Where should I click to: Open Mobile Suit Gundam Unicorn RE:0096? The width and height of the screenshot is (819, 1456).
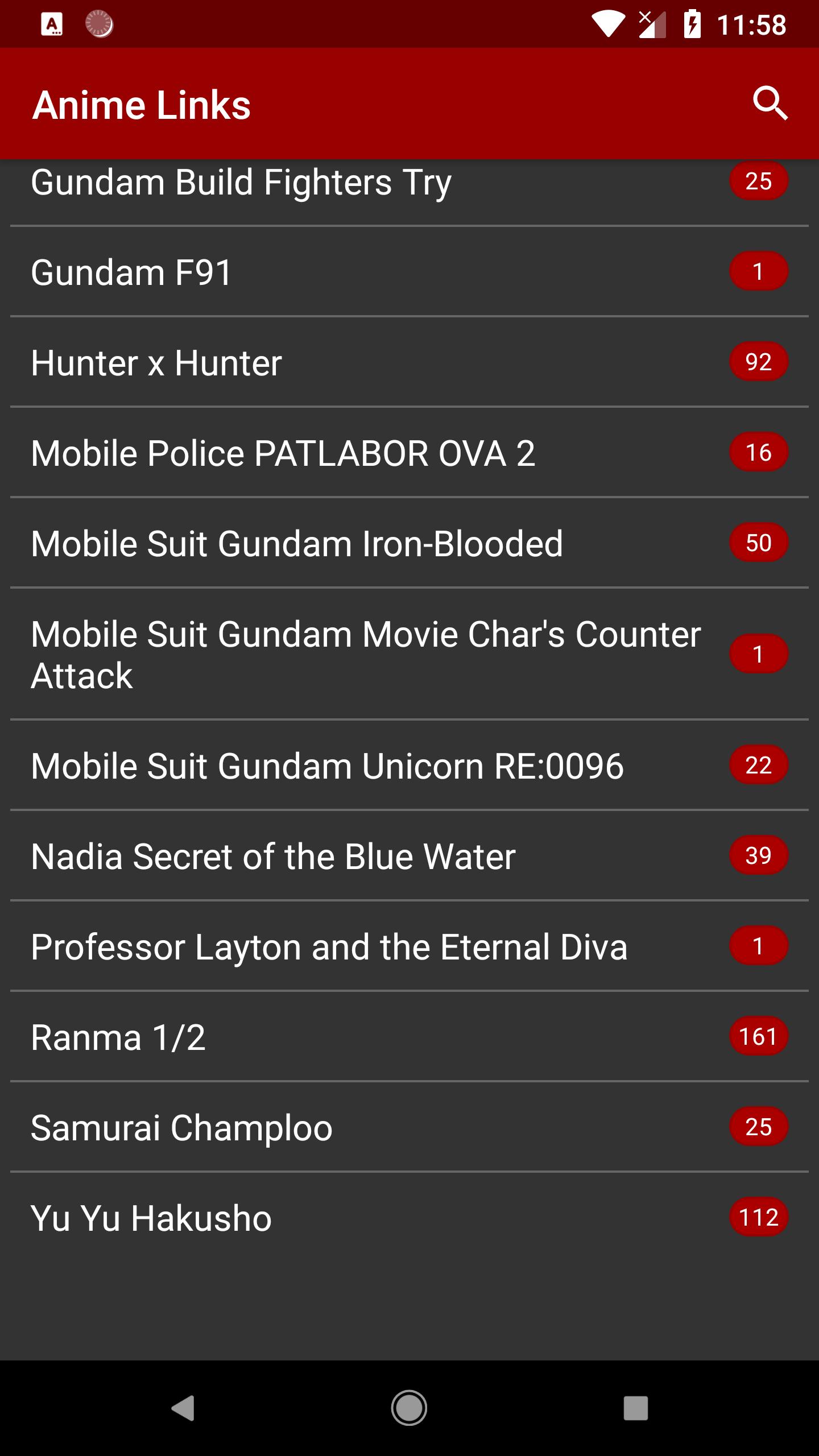tap(328, 766)
